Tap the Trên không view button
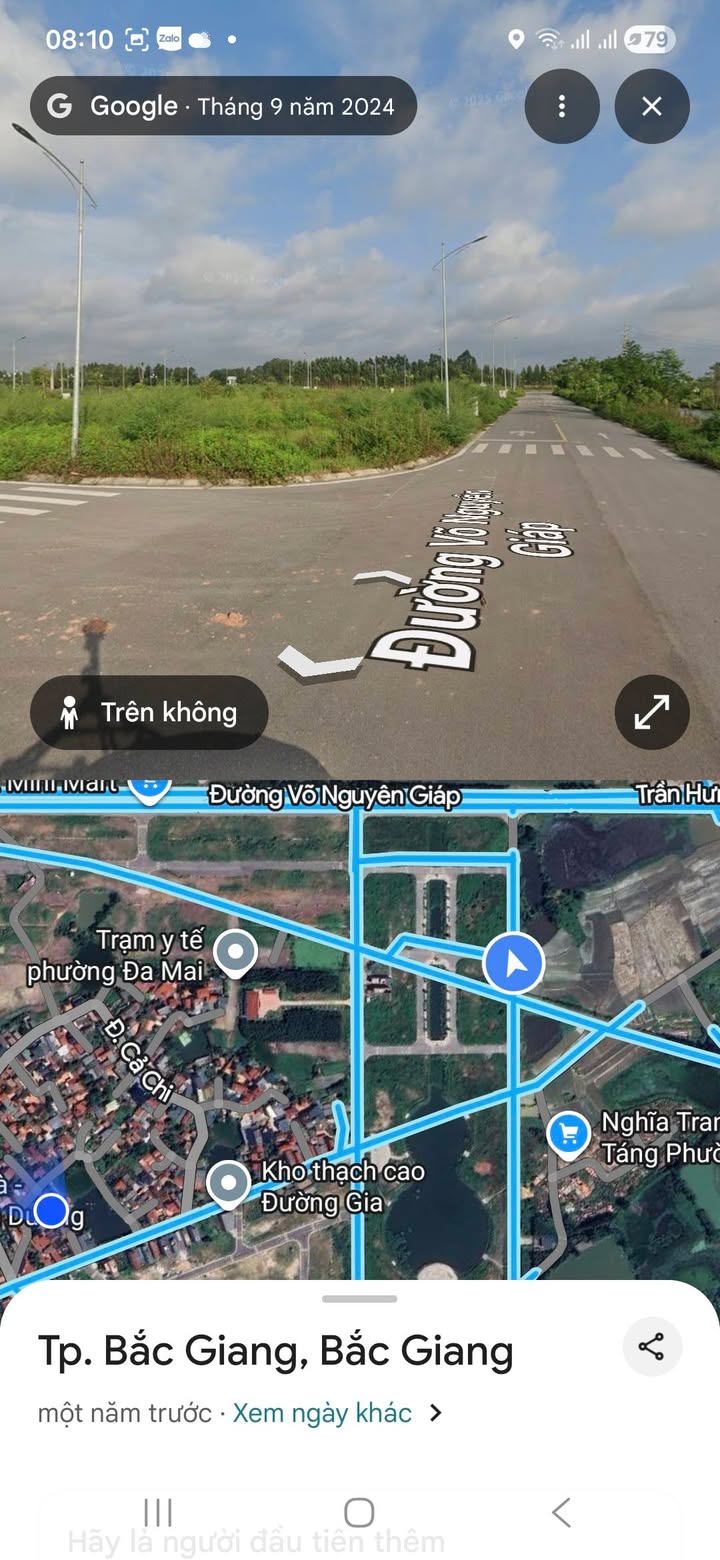Image resolution: width=720 pixels, height=1560 pixels. [x=150, y=713]
